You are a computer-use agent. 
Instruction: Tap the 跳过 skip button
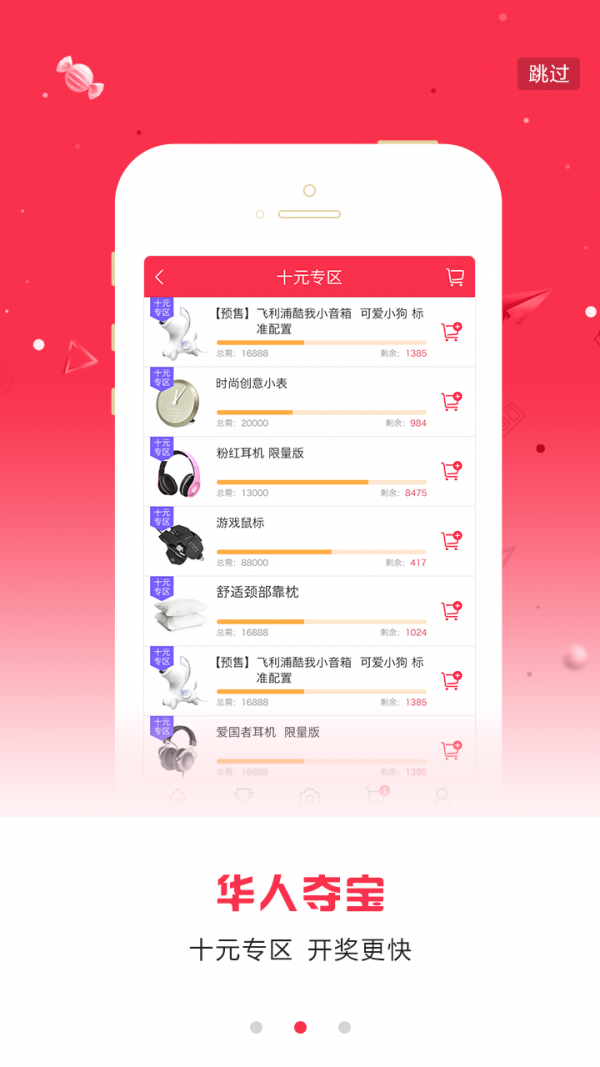(548, 74)
